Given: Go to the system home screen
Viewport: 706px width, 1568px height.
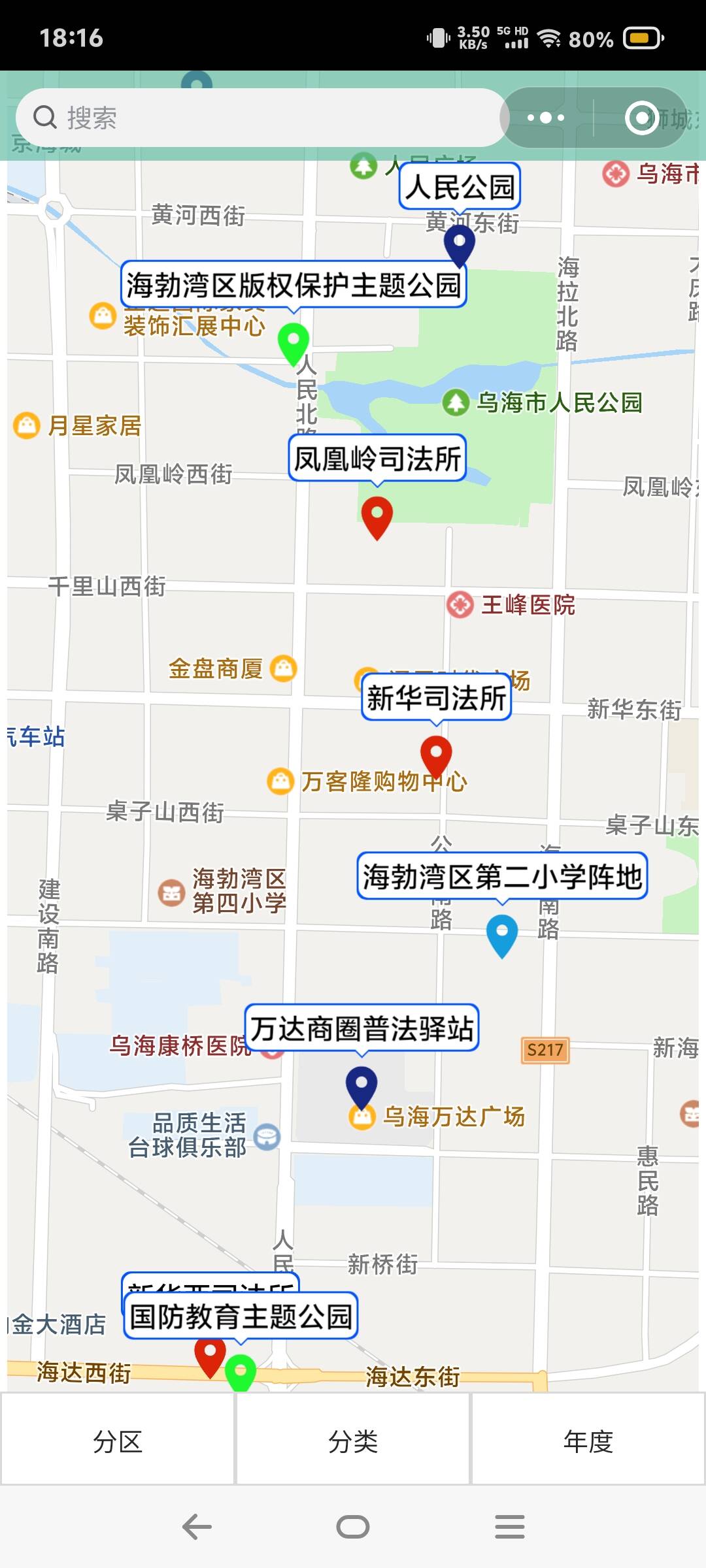Looking at the screenshot, I should [x=353, y=1527].
